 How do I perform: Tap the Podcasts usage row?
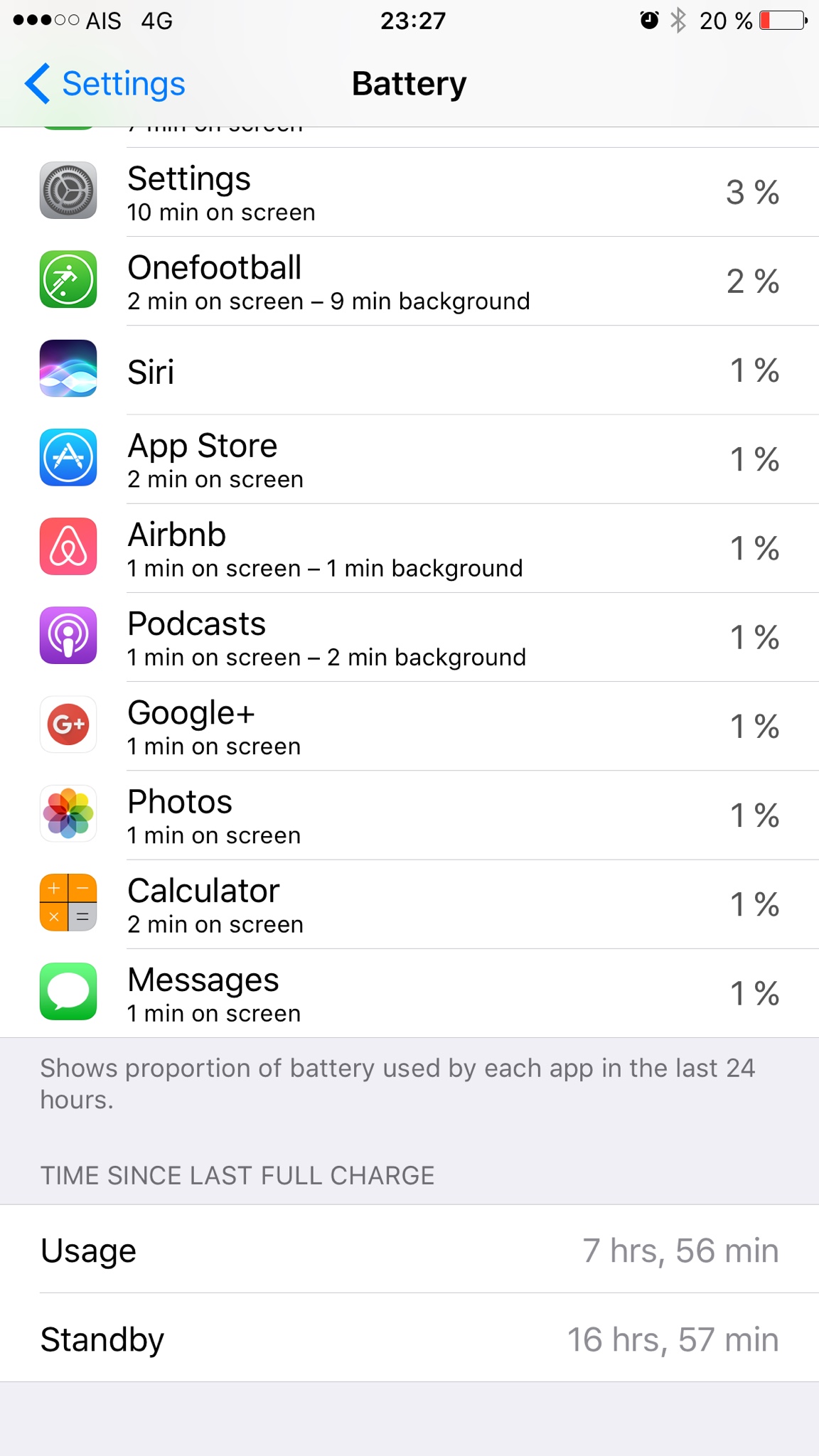pyautogui.click(x=409, y=637)
